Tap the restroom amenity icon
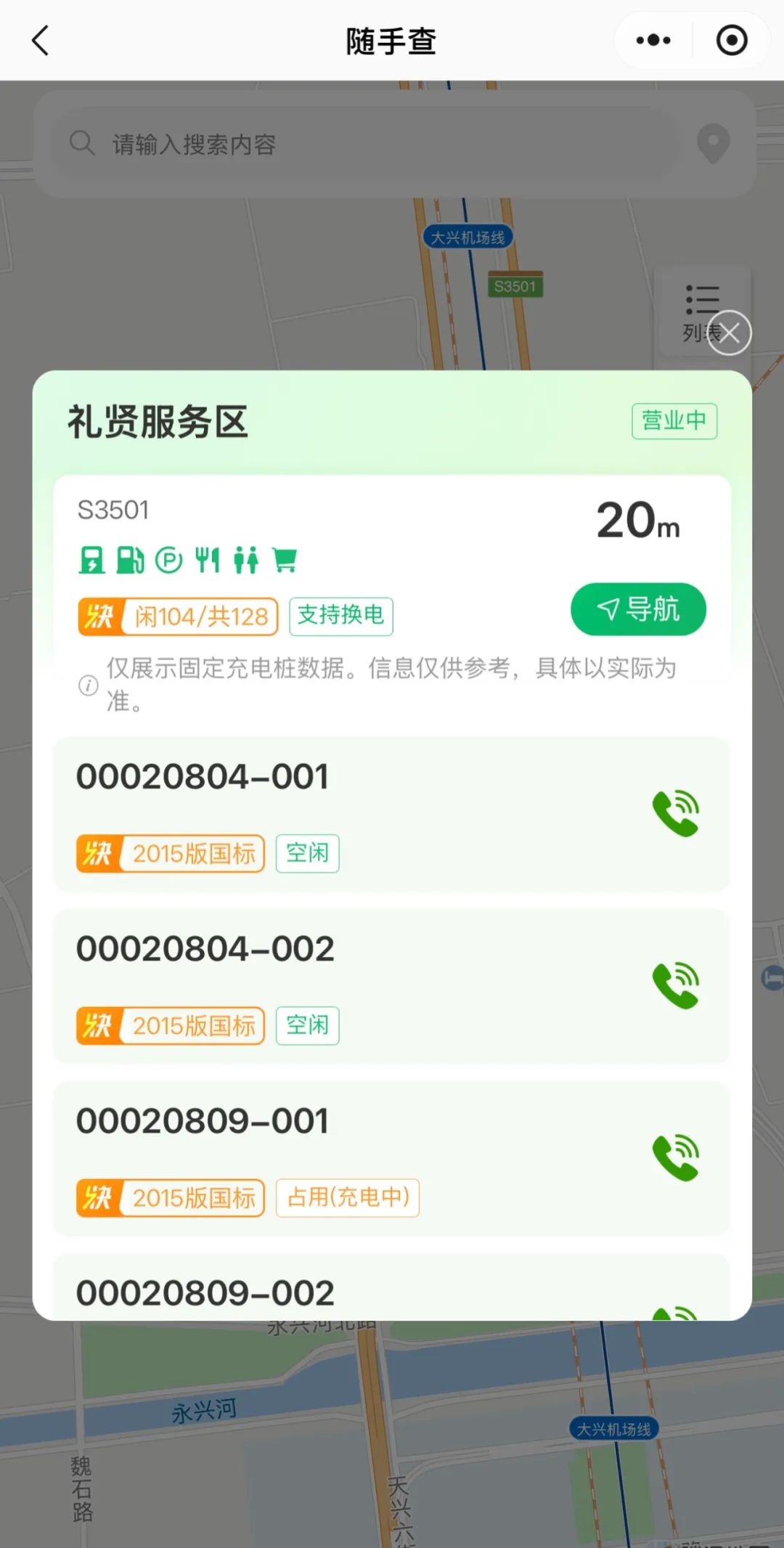The height and width of the screenshot is (1548, 784). 247,559
